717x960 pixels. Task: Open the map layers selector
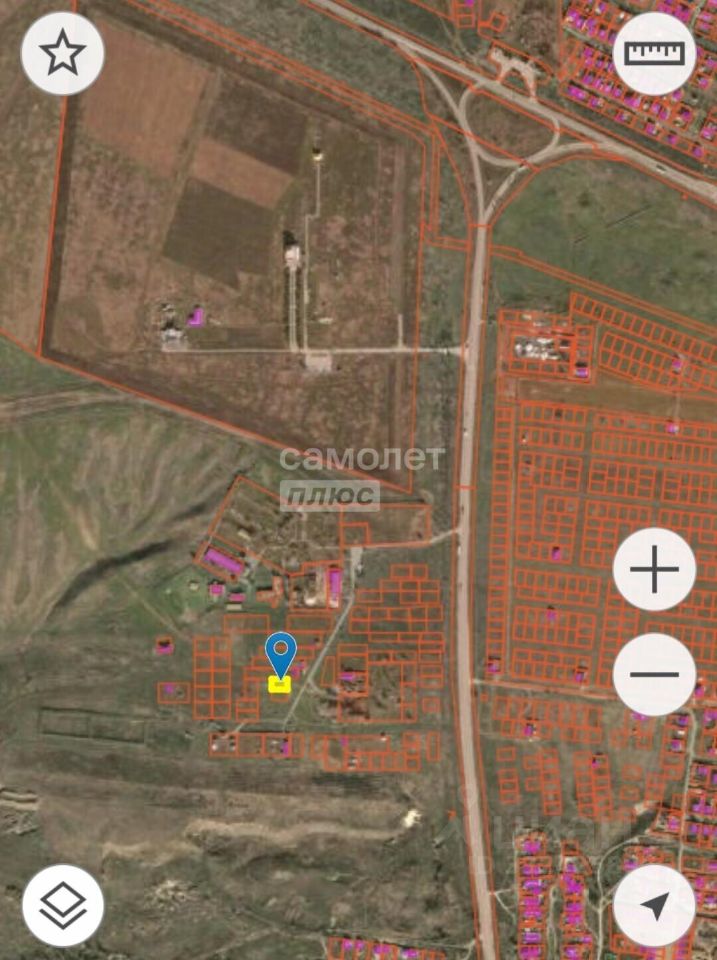pyautogui.click(x=62, y=905)
